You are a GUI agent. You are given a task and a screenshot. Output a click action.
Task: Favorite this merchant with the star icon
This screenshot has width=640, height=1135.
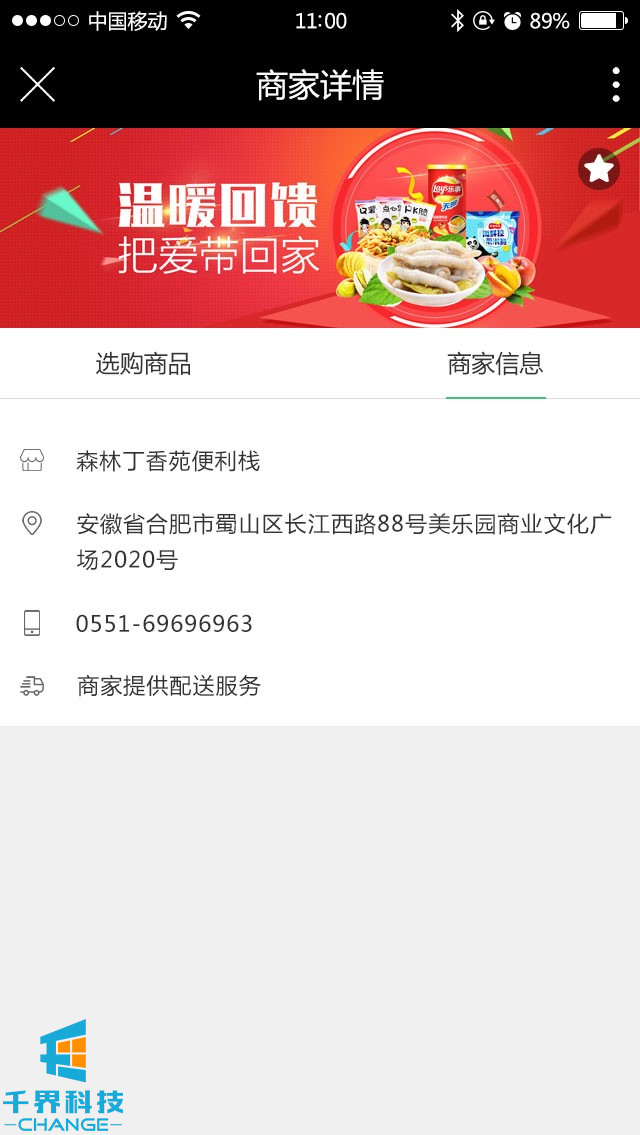tap(598, 169)
